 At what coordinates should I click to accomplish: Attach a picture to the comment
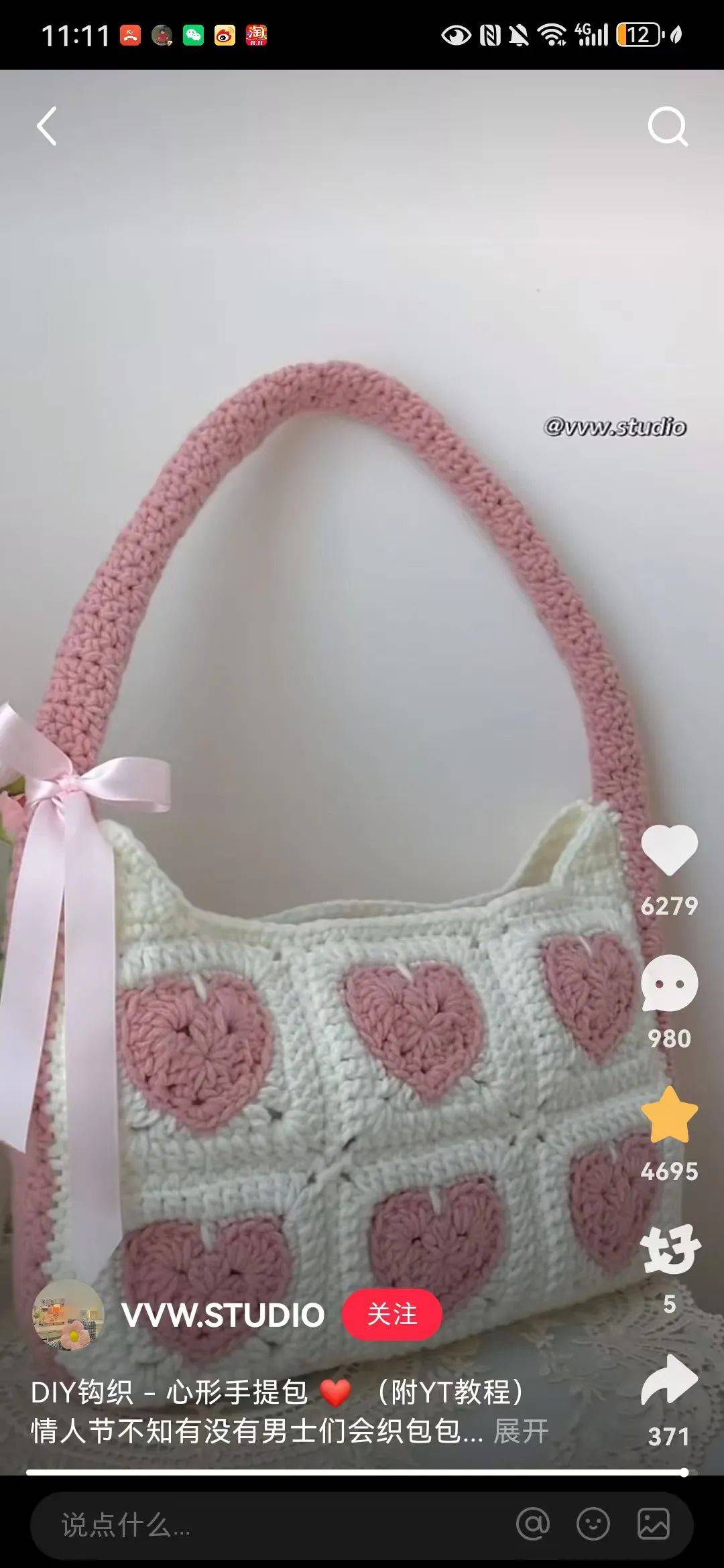[654, 1525]
